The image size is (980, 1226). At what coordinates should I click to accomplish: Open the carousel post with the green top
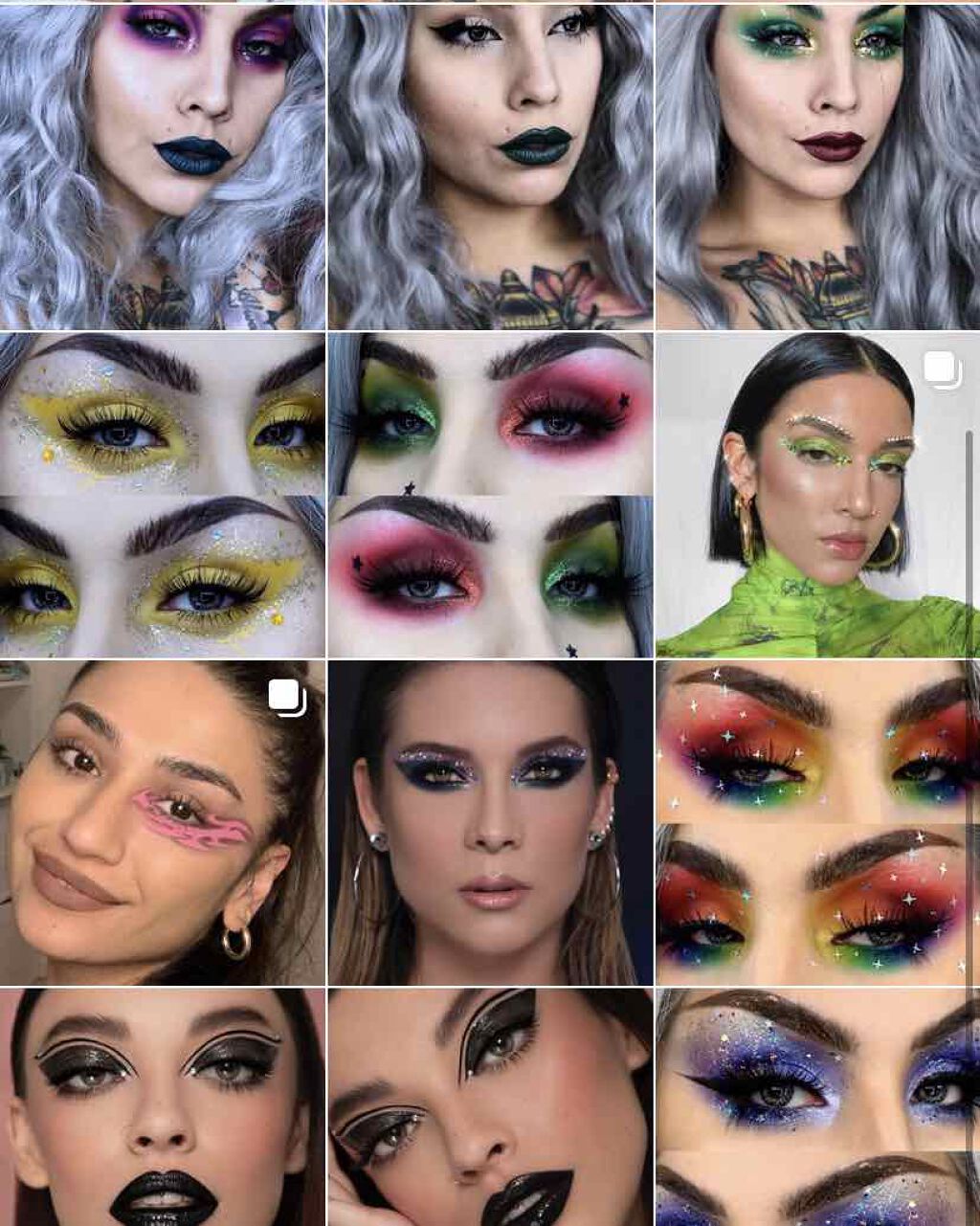click(x=817, y=494)
